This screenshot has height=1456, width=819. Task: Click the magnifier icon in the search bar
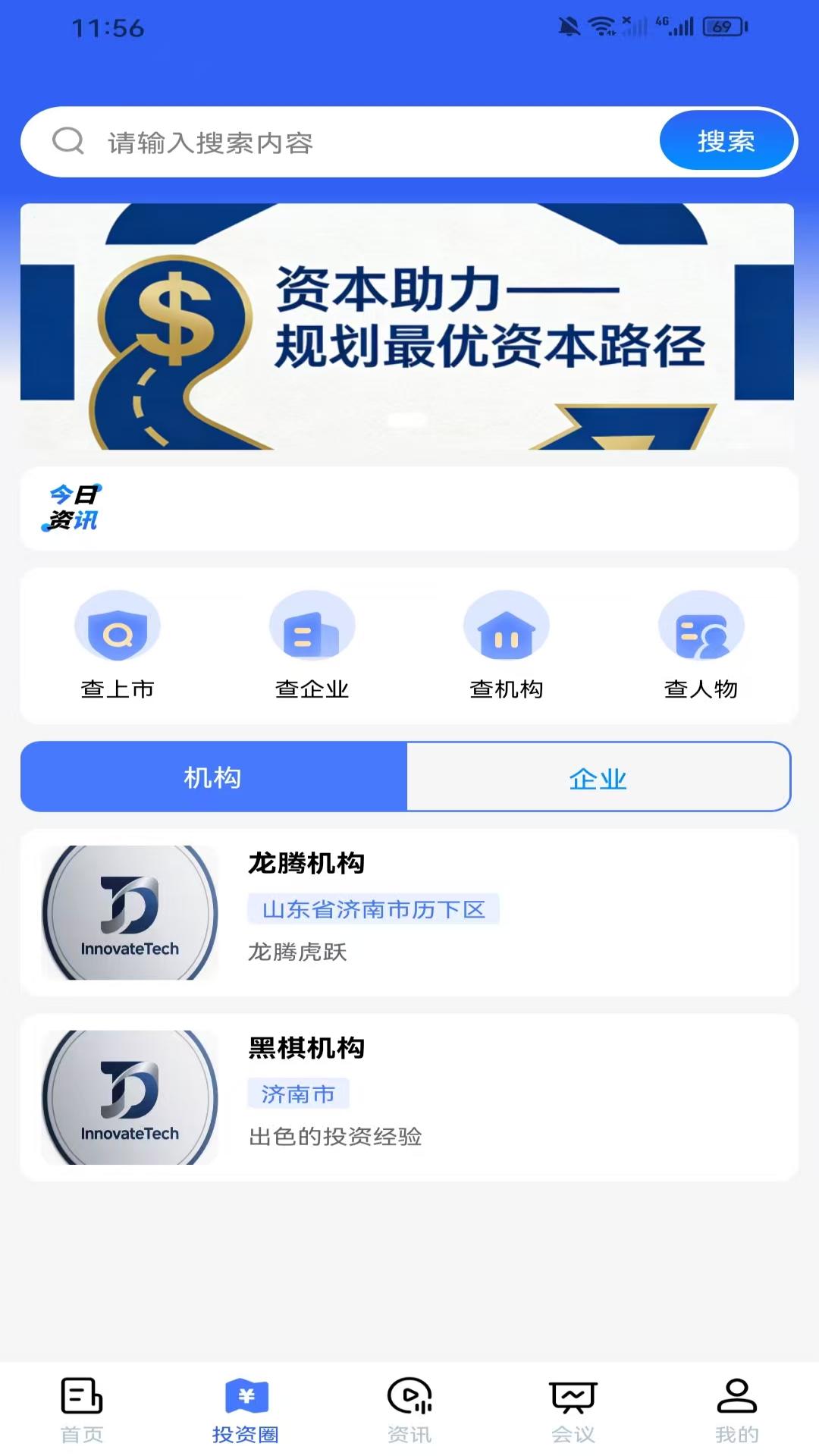68,140
